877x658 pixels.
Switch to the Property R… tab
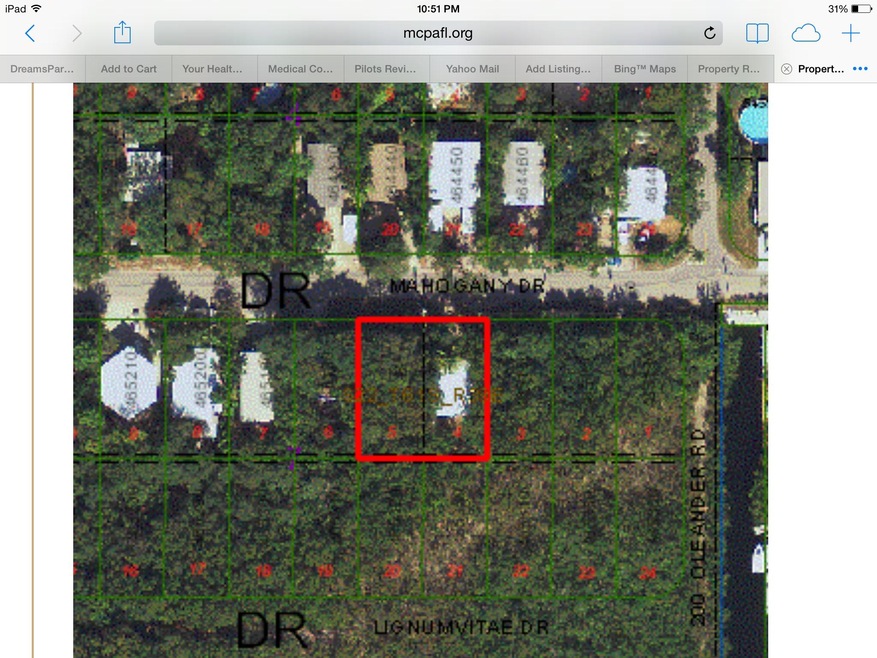[x=730, y=69]
